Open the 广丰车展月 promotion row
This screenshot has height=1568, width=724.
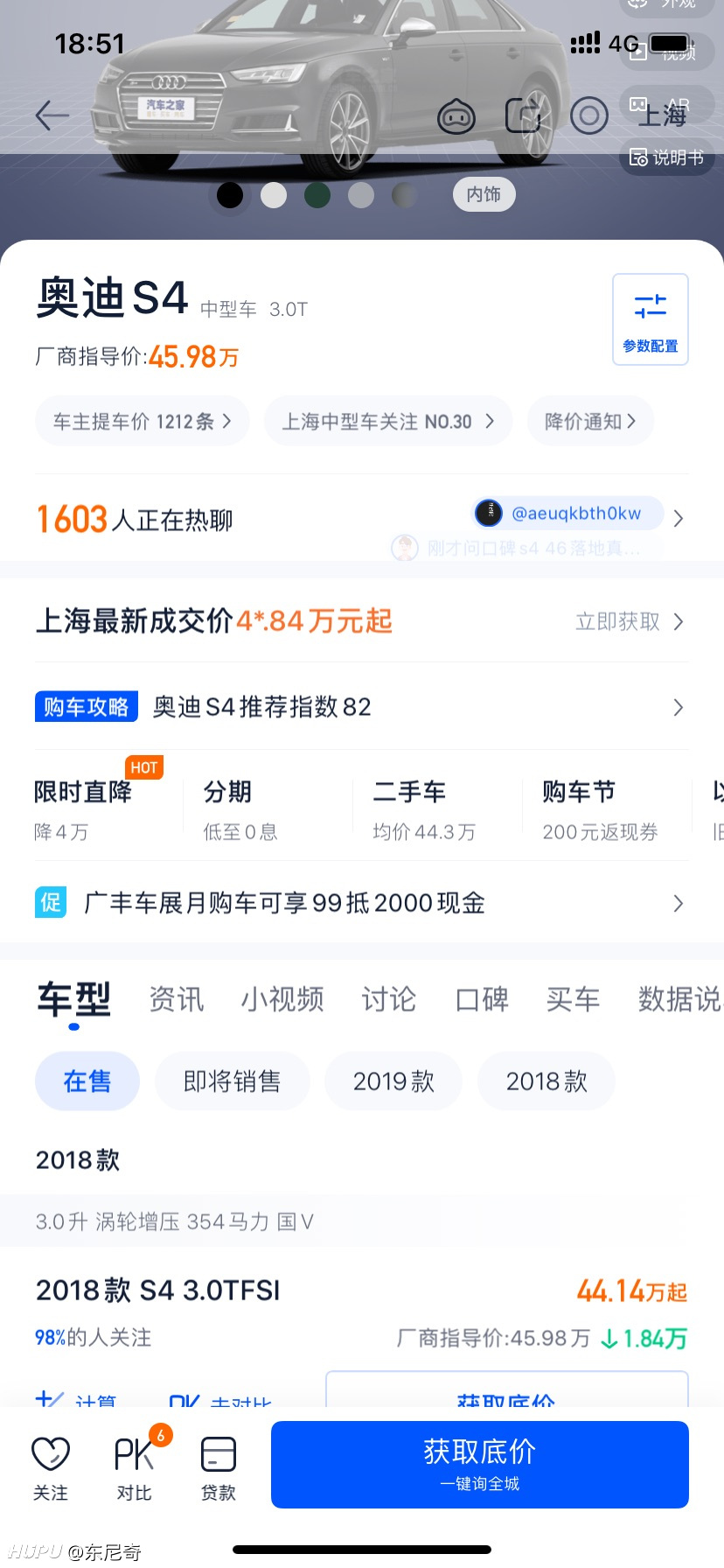point(362,903)
